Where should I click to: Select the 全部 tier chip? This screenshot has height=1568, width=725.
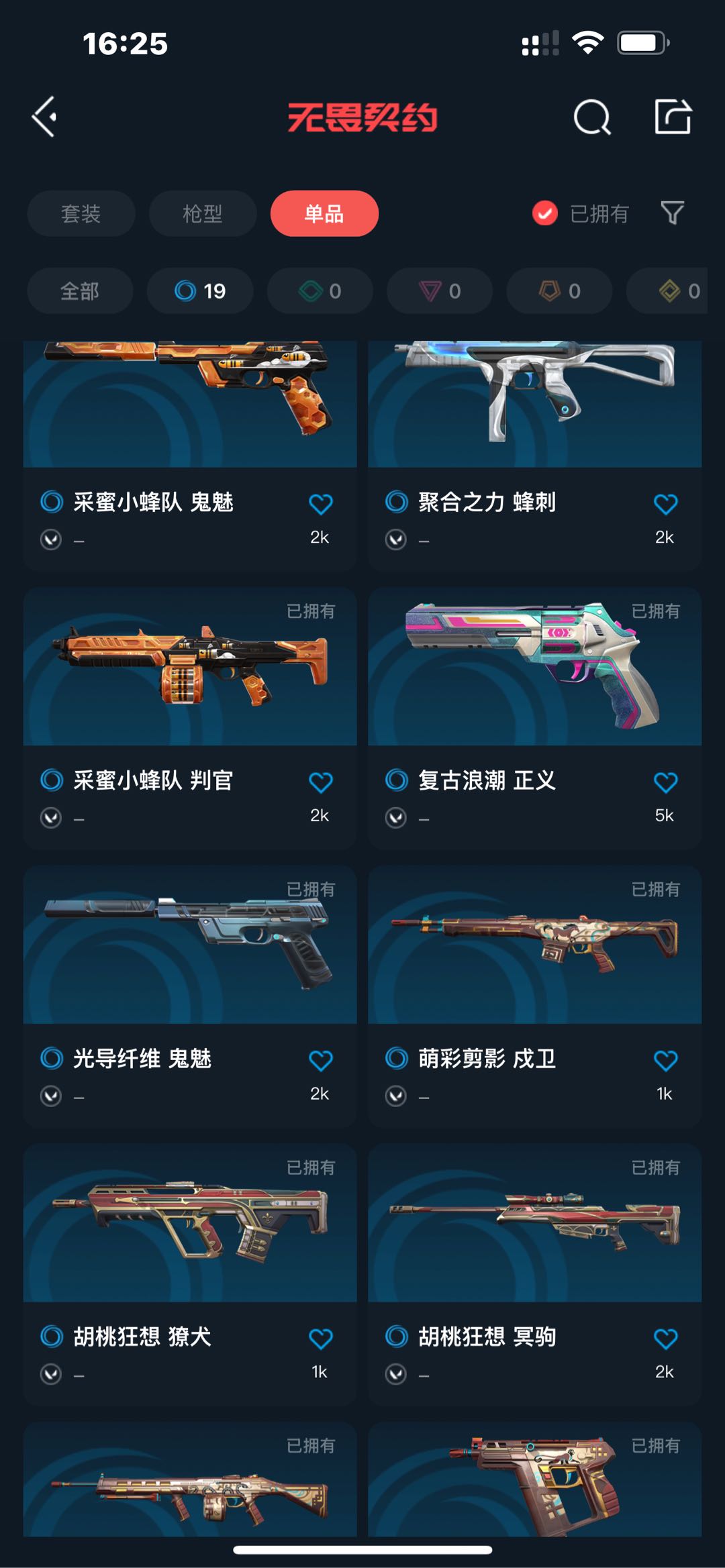80,291
